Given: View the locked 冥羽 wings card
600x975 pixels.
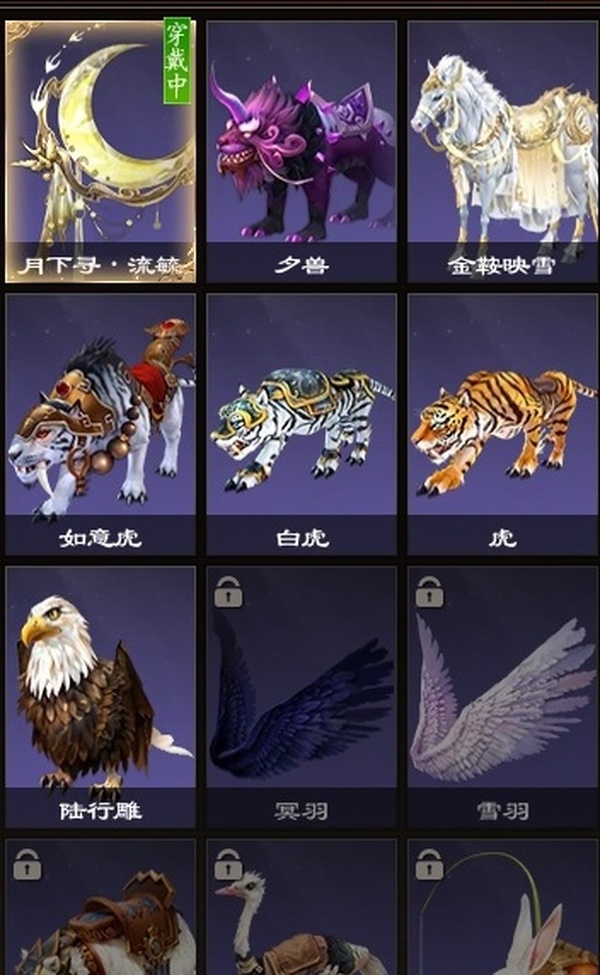Looking at the screenshot, I should (301, 695).
